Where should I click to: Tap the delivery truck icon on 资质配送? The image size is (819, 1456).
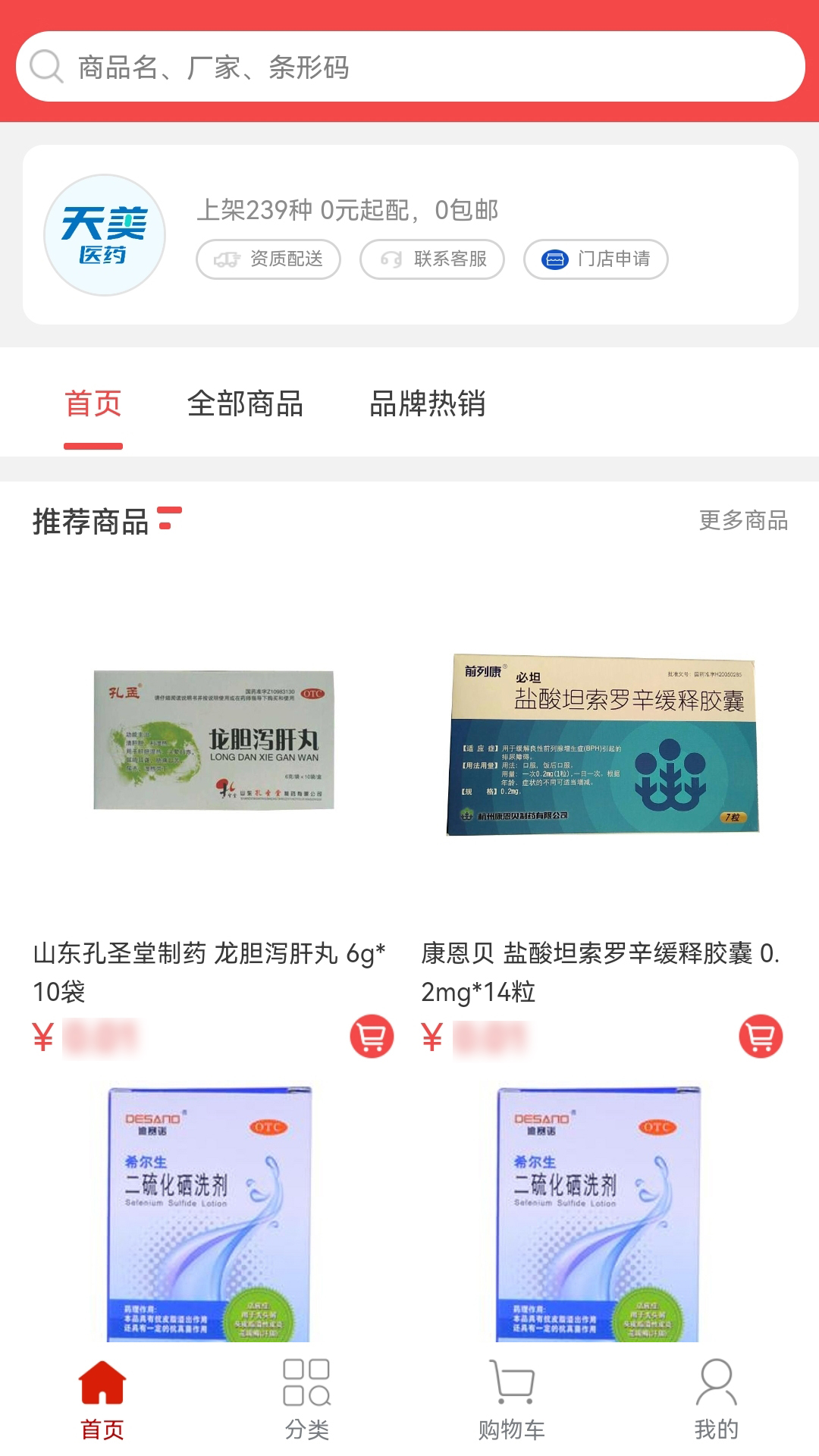[x=224, y=259]
